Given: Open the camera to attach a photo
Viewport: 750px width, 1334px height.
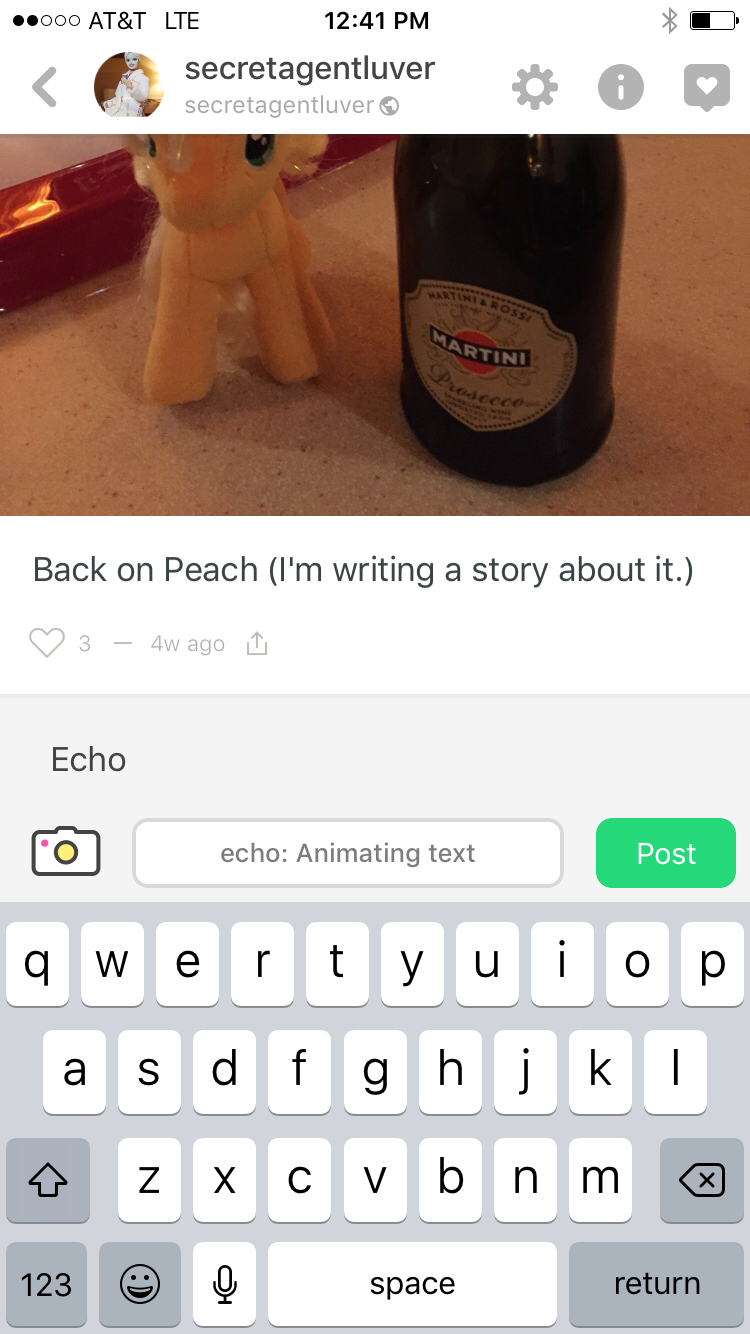Looking at the screenshot, I should click(66, 852).
